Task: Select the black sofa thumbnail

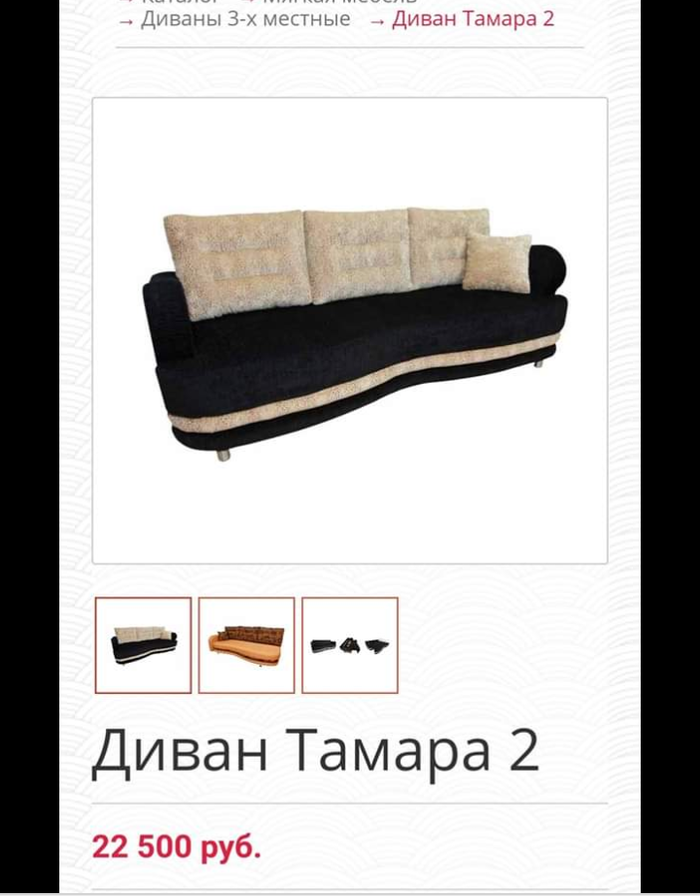Action: tap(143, 645)
